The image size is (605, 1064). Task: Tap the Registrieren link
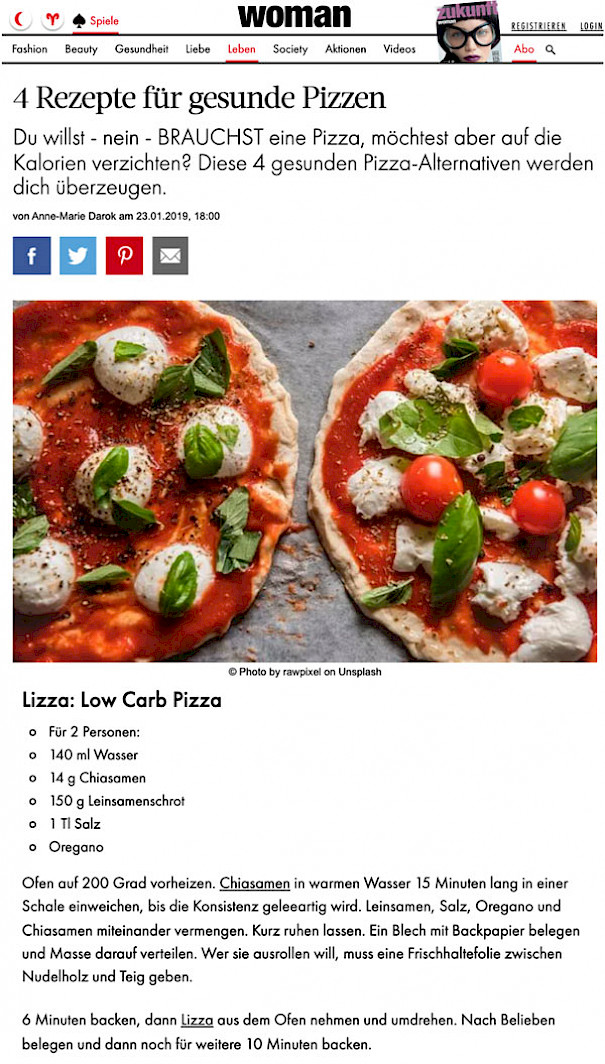(538, 26)
